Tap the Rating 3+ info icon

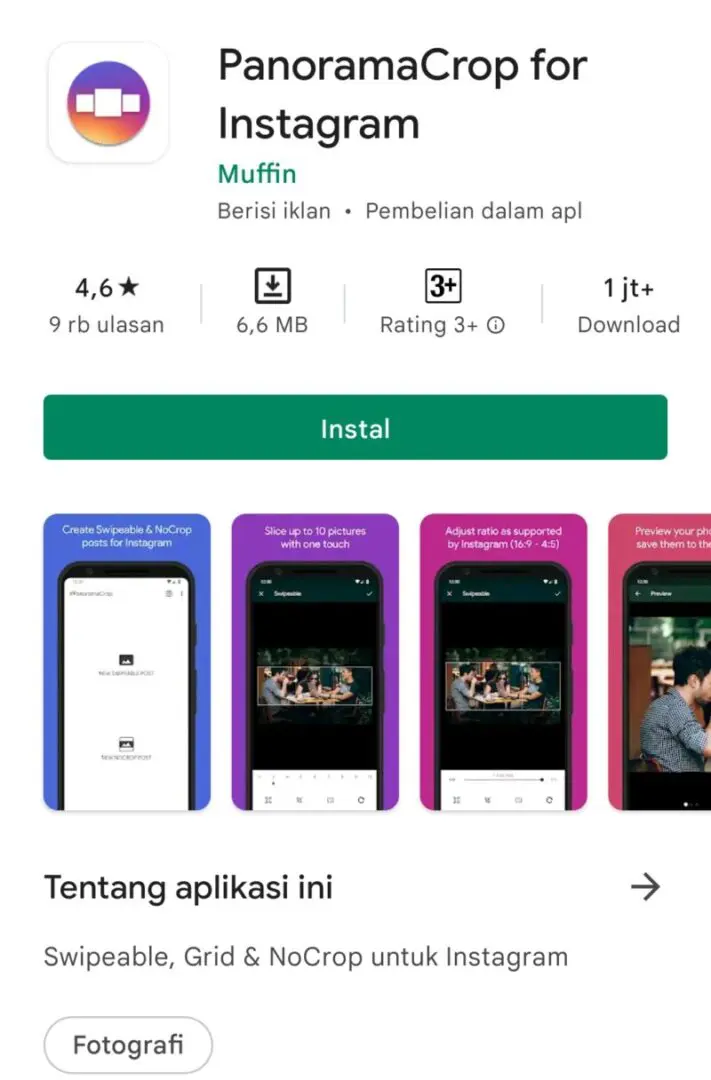[x=496, y=325]
